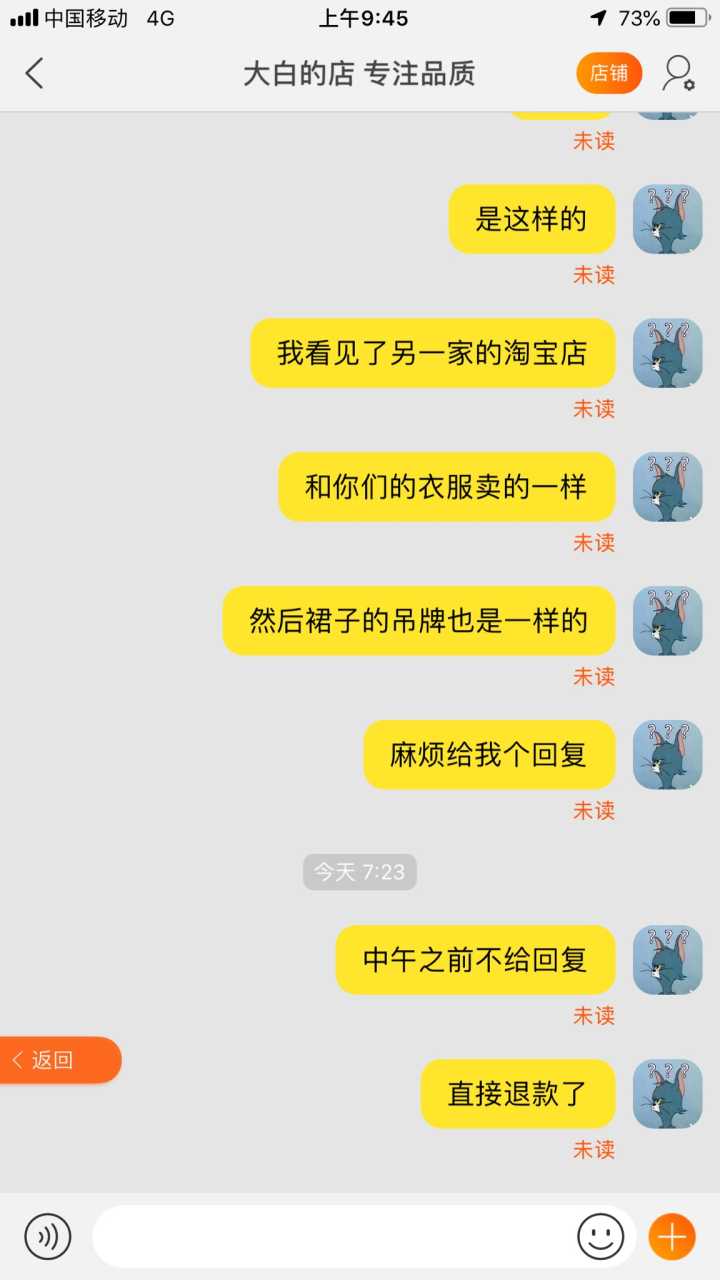The image size is (720, 1280).
Task: Go back using the top-left arrow
Action: tap(35, 73)
